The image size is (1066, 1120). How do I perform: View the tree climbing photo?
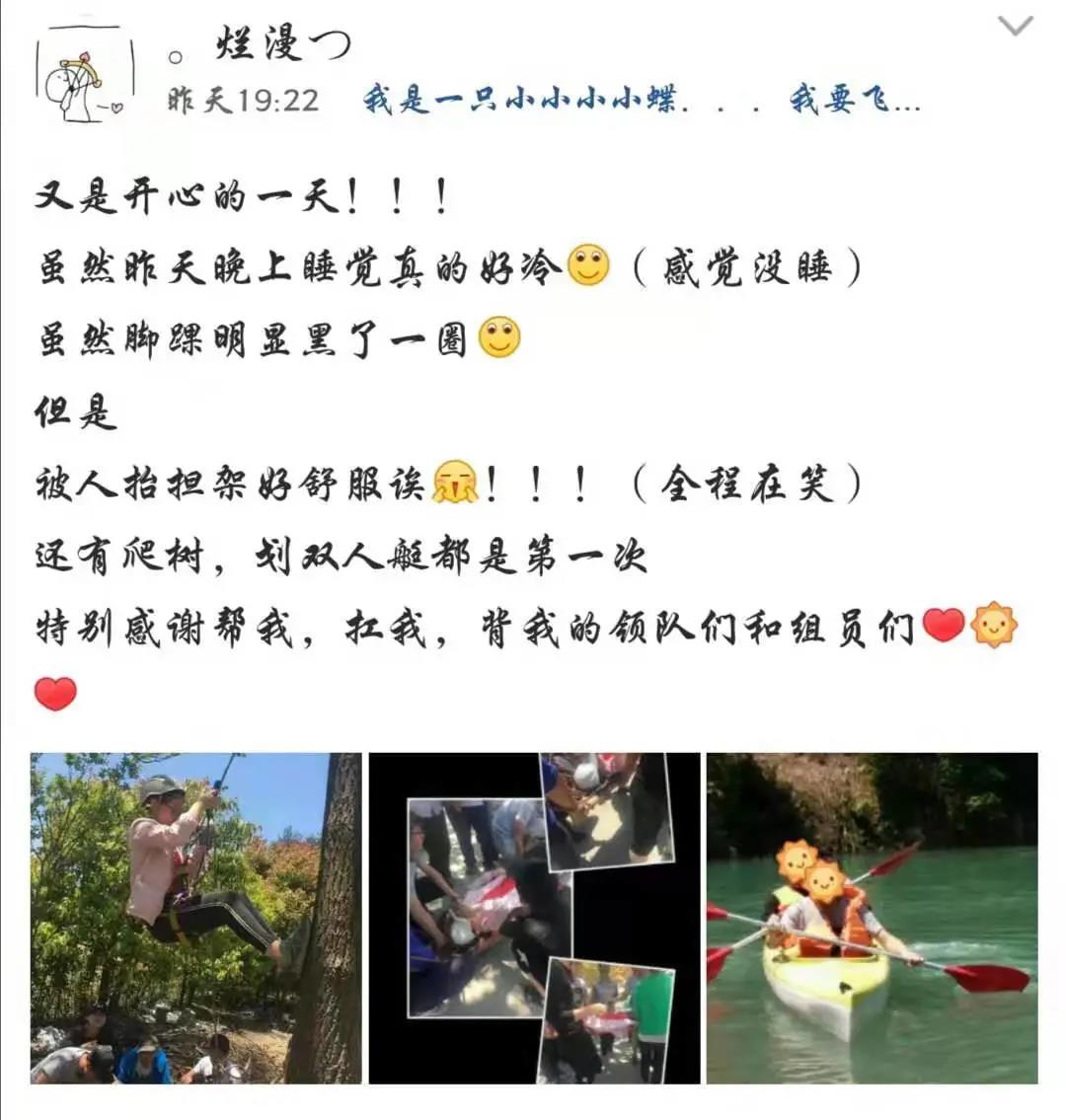196,918
